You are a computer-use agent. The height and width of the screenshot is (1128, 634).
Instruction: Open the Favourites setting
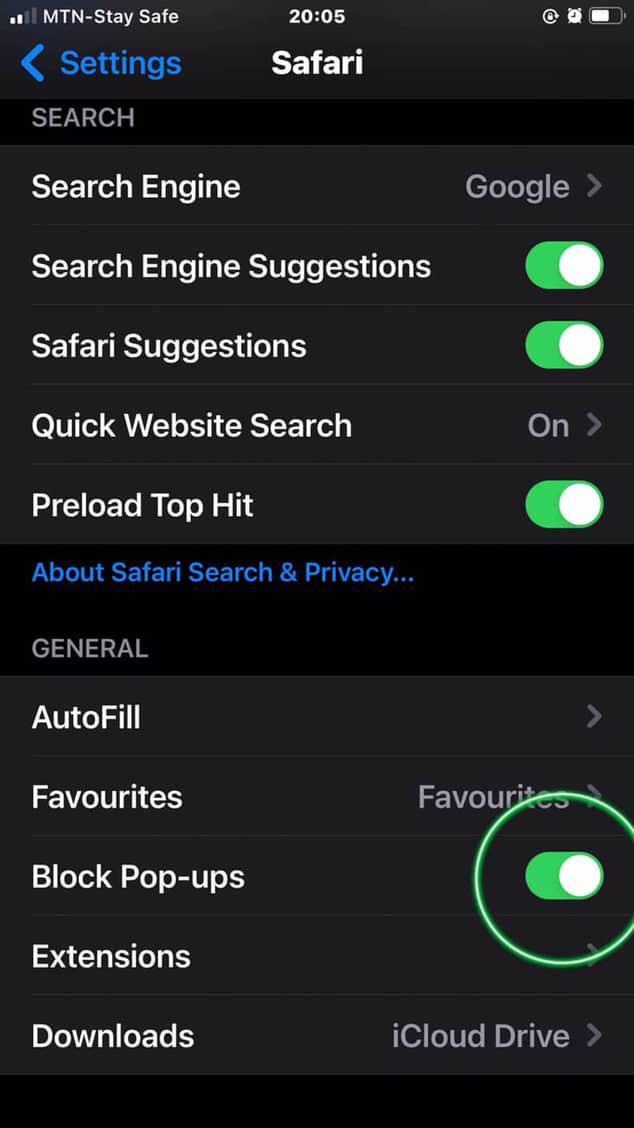316,797
